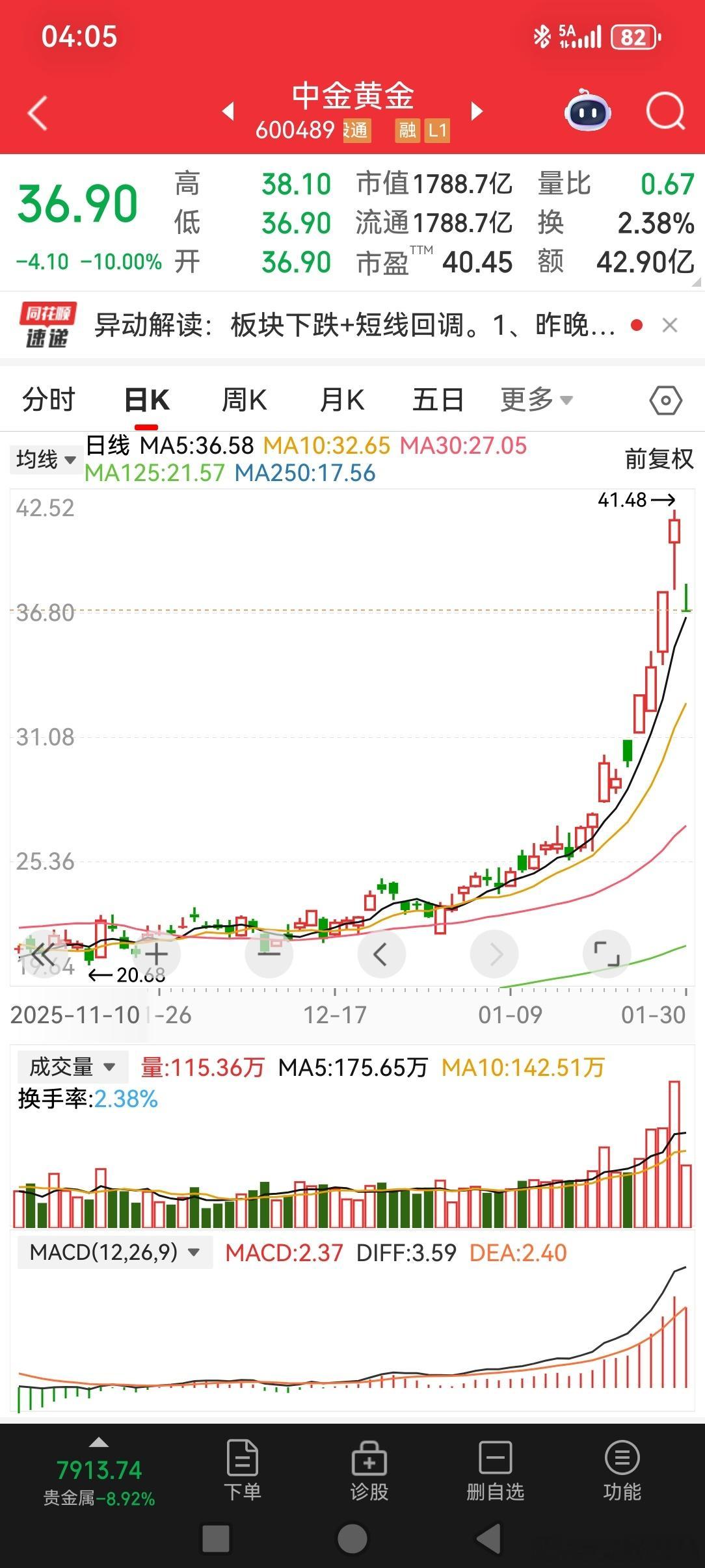The width and height of the screenshot is (705, 1568).
Task: Expand the K-line chart to fullscreen
Action: (x=606, y=954)
